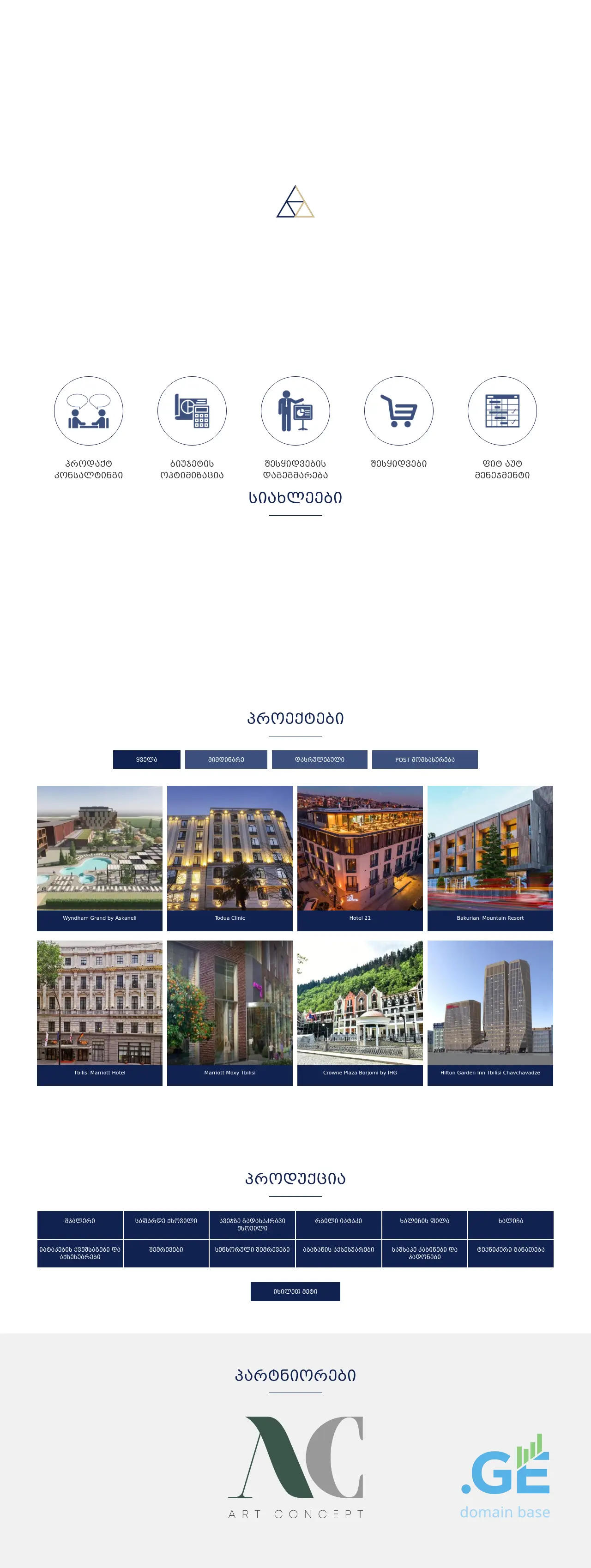Tap the იხილეთ მეტი button
Screen dimensions: 591x1568
(x=295, y=1291)
